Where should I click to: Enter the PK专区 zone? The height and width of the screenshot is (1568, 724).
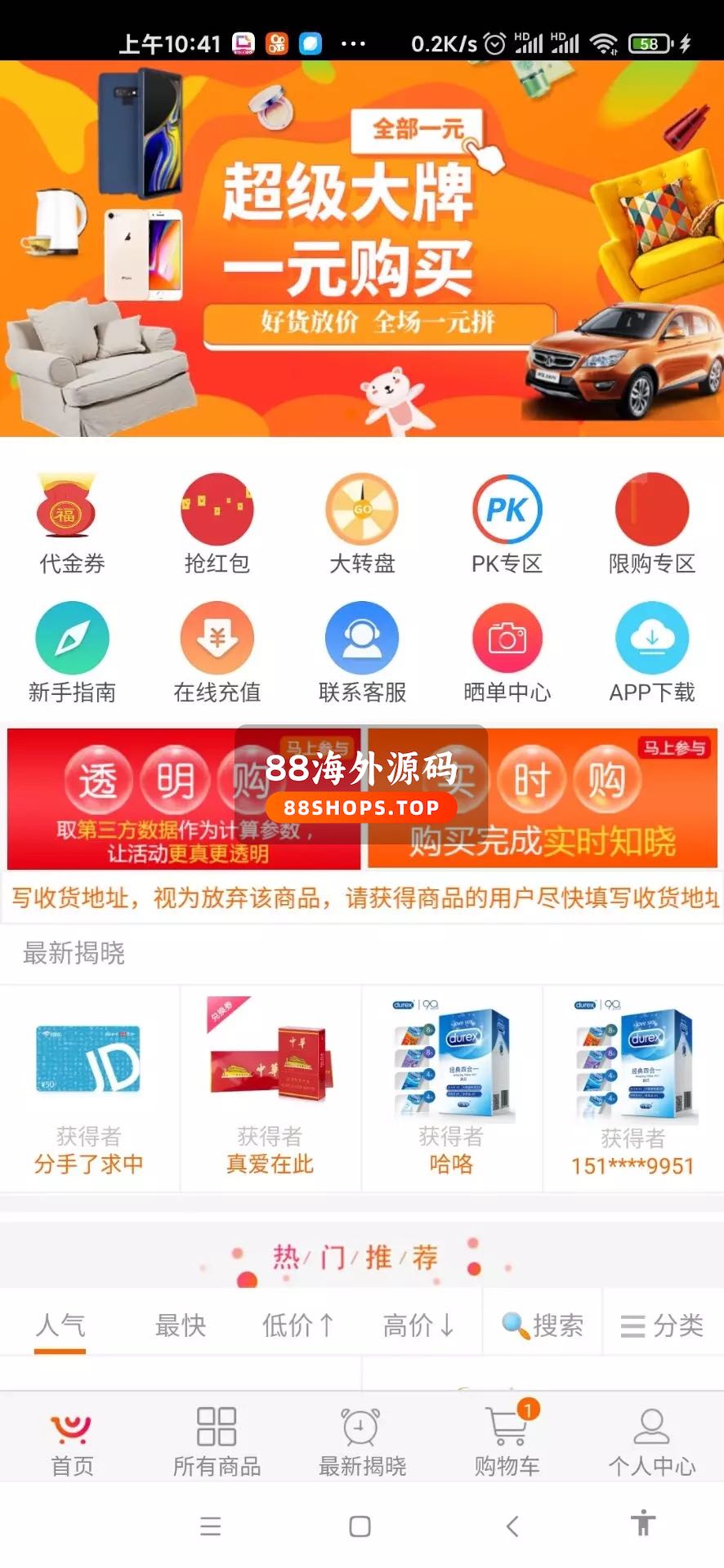pos(507,524)
